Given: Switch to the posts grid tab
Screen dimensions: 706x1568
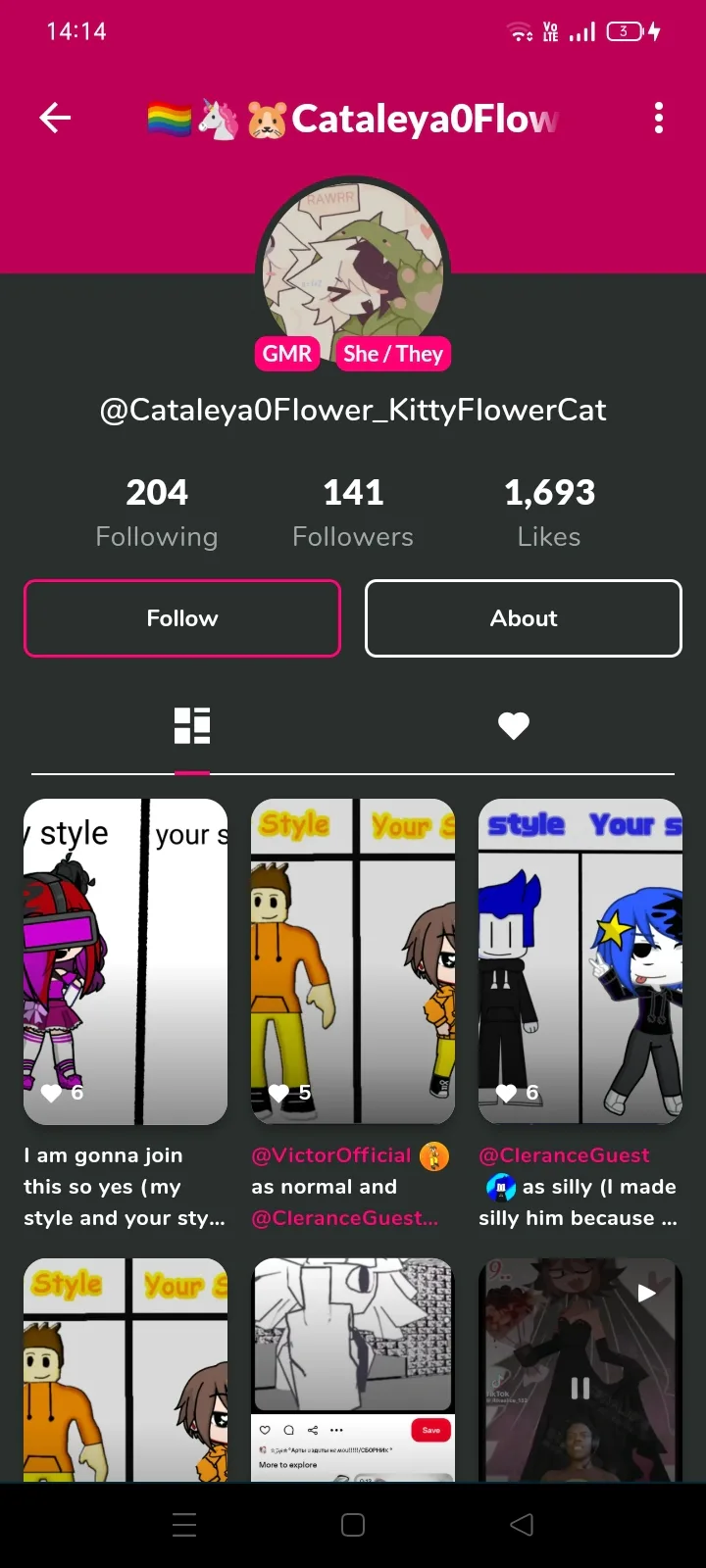Looking at the screenshot, I should pyautogui.click(x=192, y=726).
